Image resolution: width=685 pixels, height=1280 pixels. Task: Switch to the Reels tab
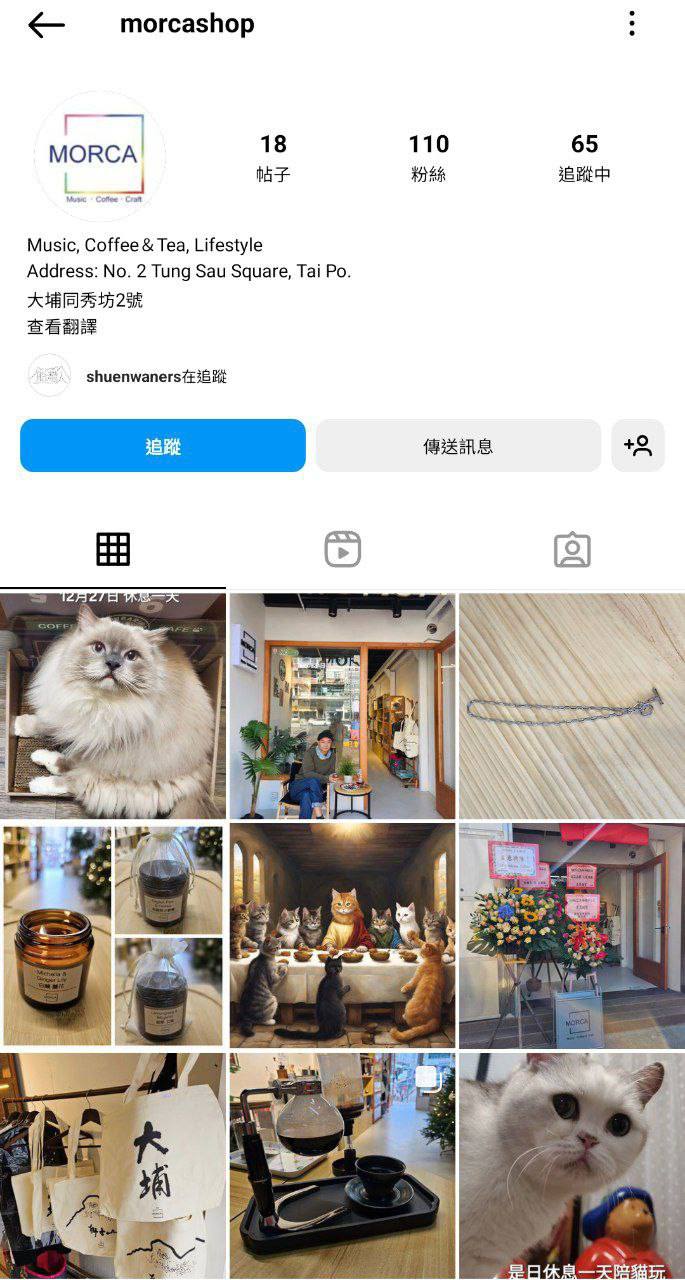[342, 549]
